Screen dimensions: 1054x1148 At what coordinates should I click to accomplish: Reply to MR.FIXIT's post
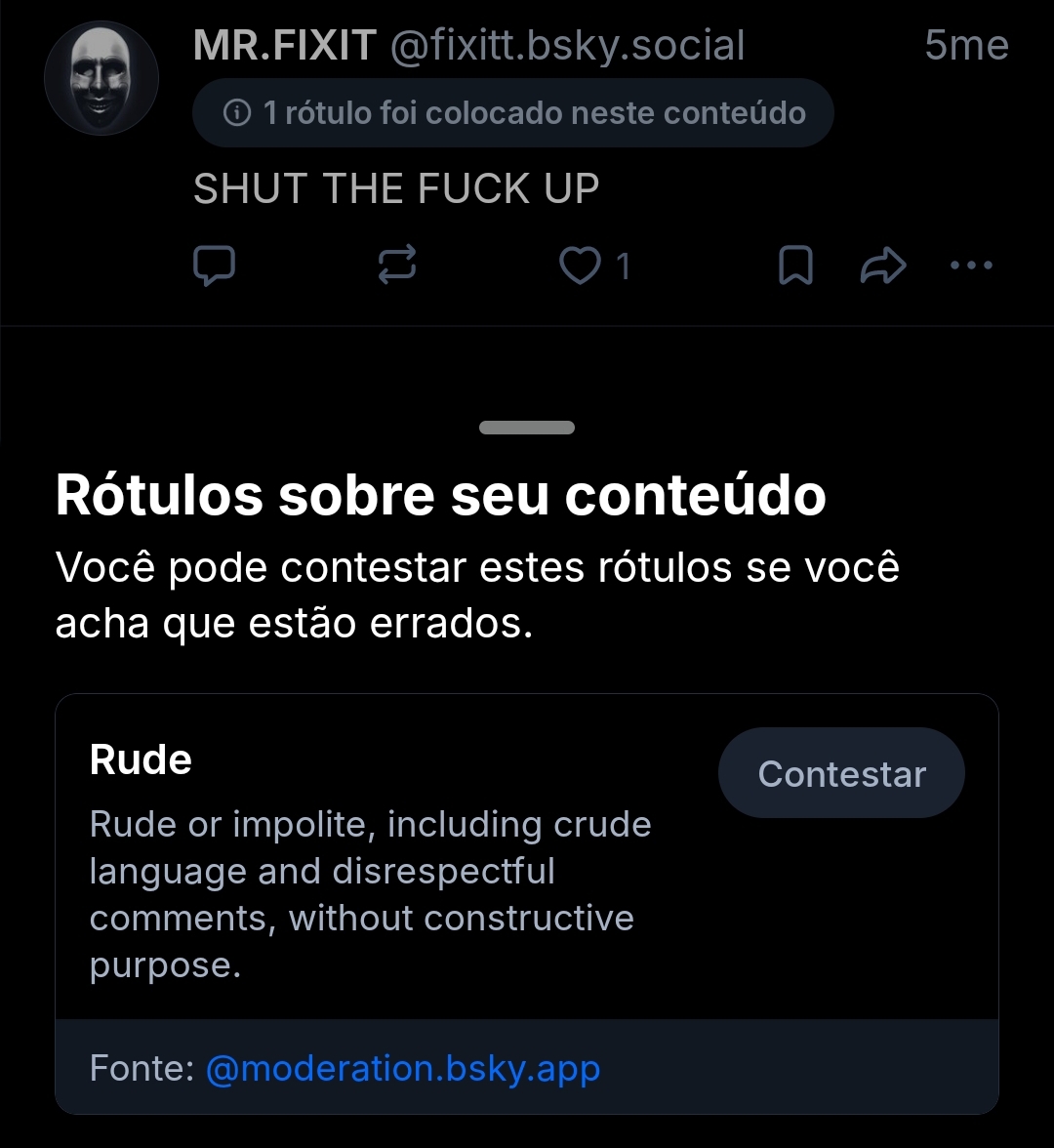(x=215, y=266)
